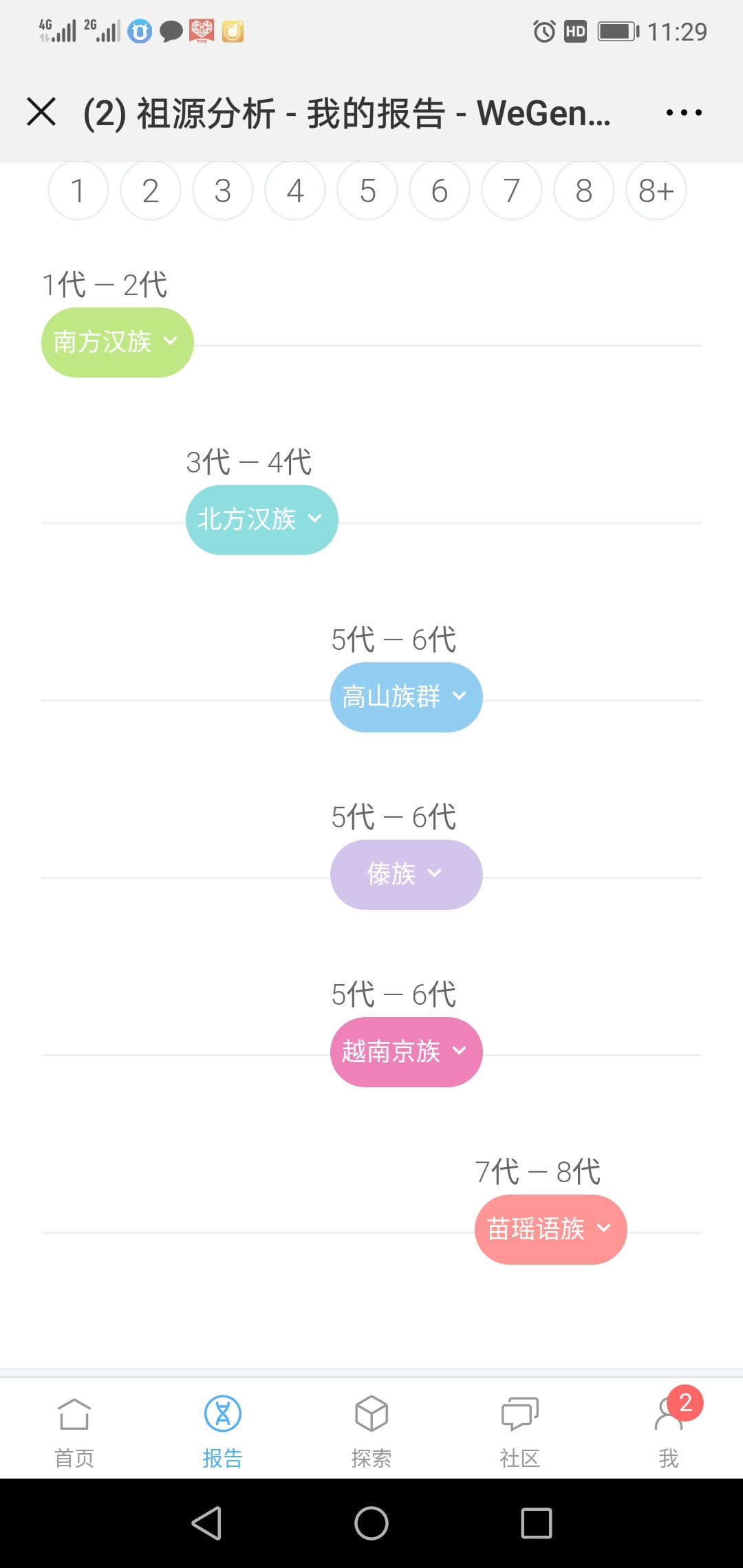Tap the system back button
Screen dimensions: 743x1568
coord(206,1523)
